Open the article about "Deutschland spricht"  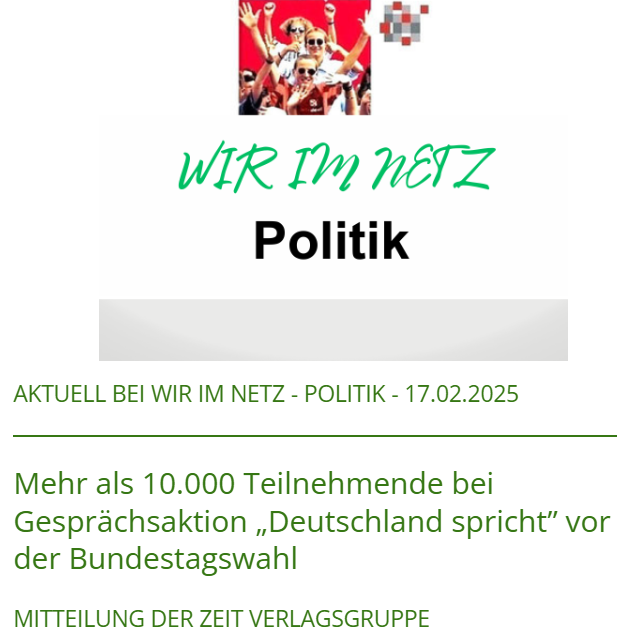(311, 521)
